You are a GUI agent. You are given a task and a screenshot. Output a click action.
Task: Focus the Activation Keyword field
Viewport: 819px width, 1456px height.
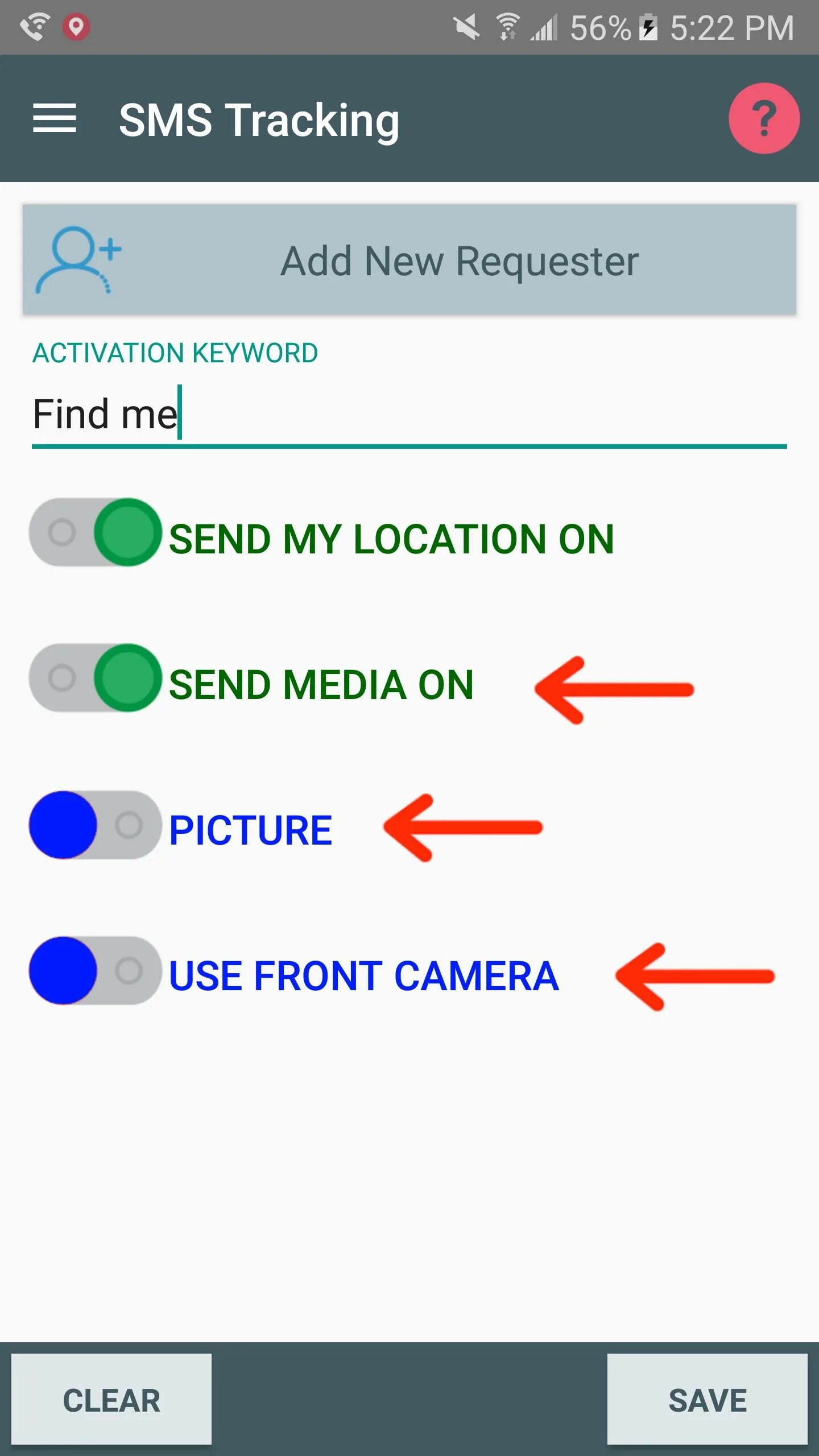tap(409, 414)
